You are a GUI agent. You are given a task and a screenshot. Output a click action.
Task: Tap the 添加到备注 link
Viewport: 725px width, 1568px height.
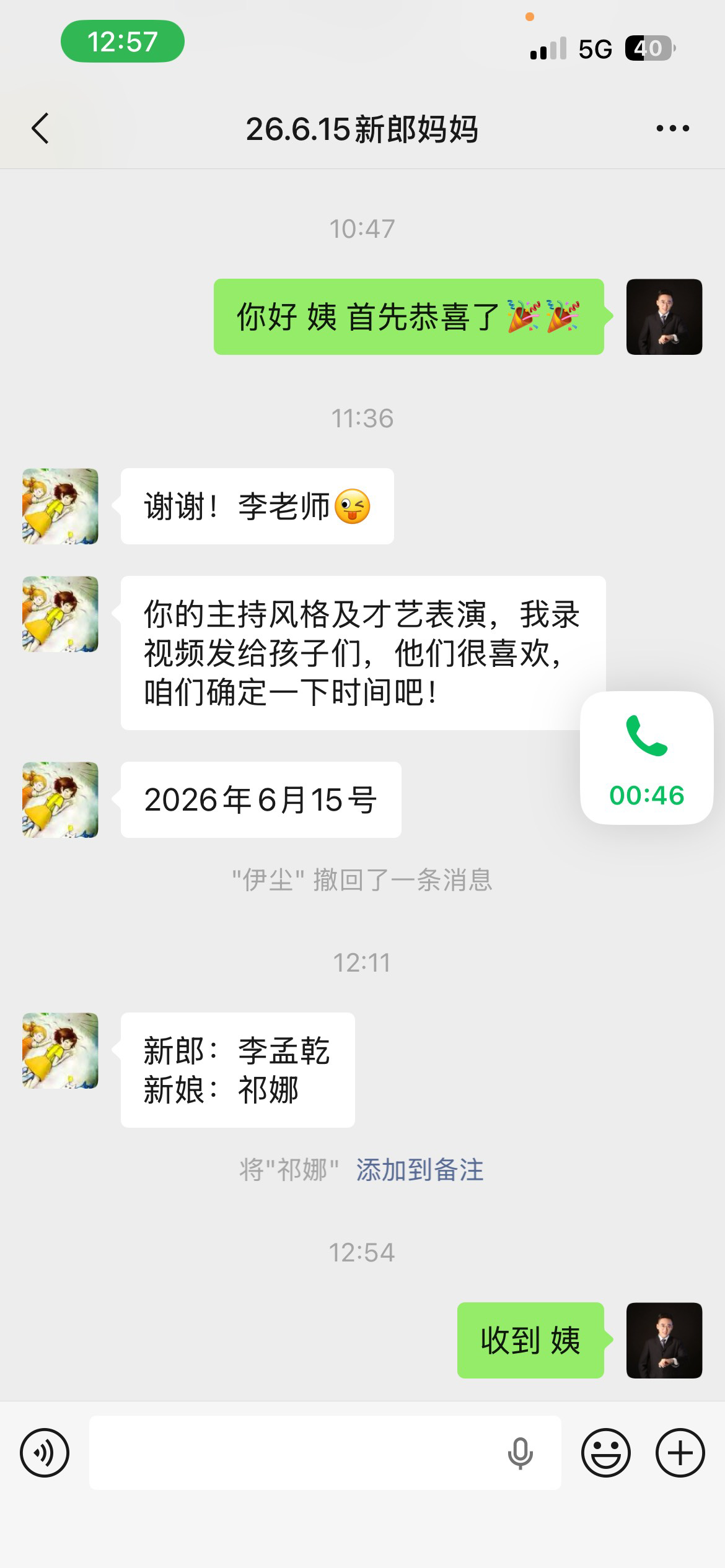(x=420, y=1170)
